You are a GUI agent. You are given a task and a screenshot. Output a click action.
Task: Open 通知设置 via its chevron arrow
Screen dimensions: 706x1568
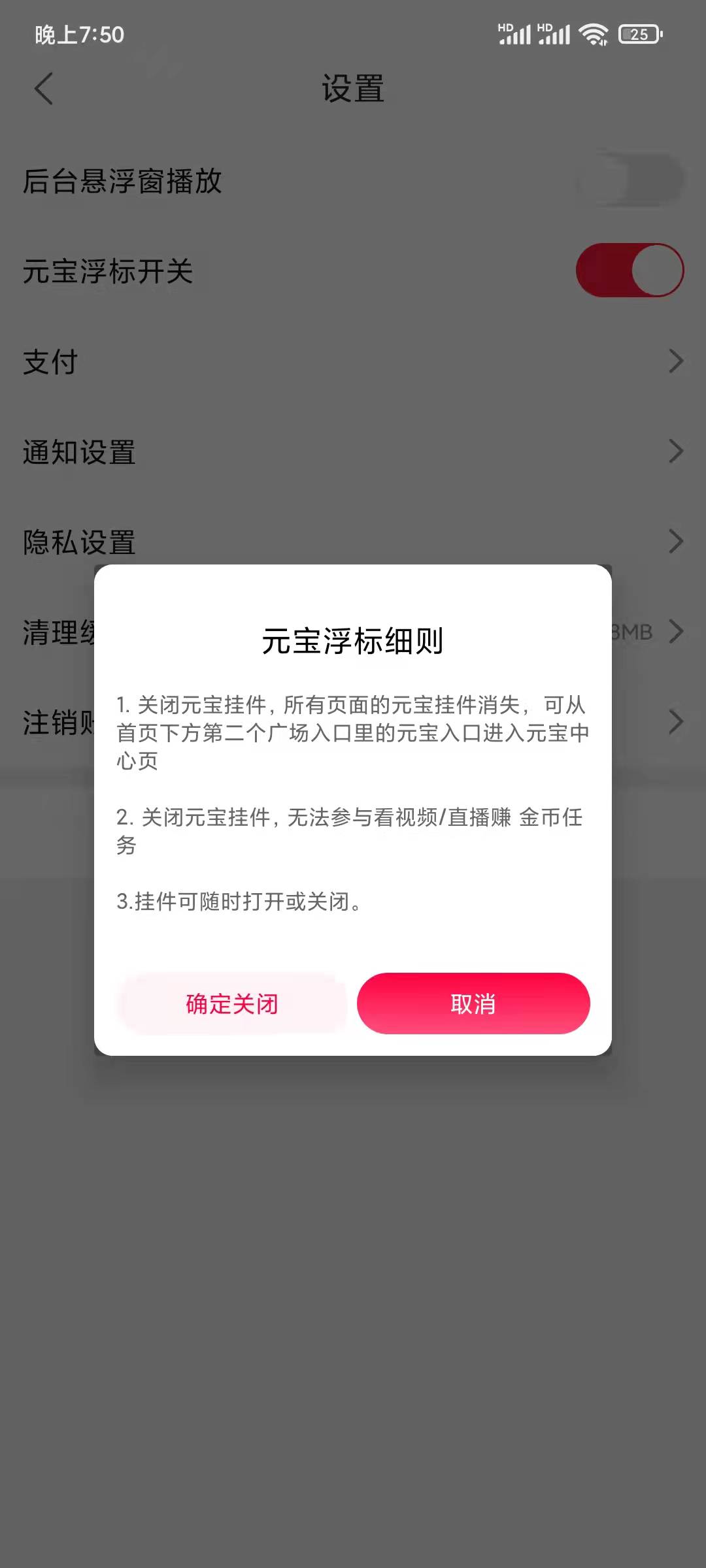coord(677,451)
